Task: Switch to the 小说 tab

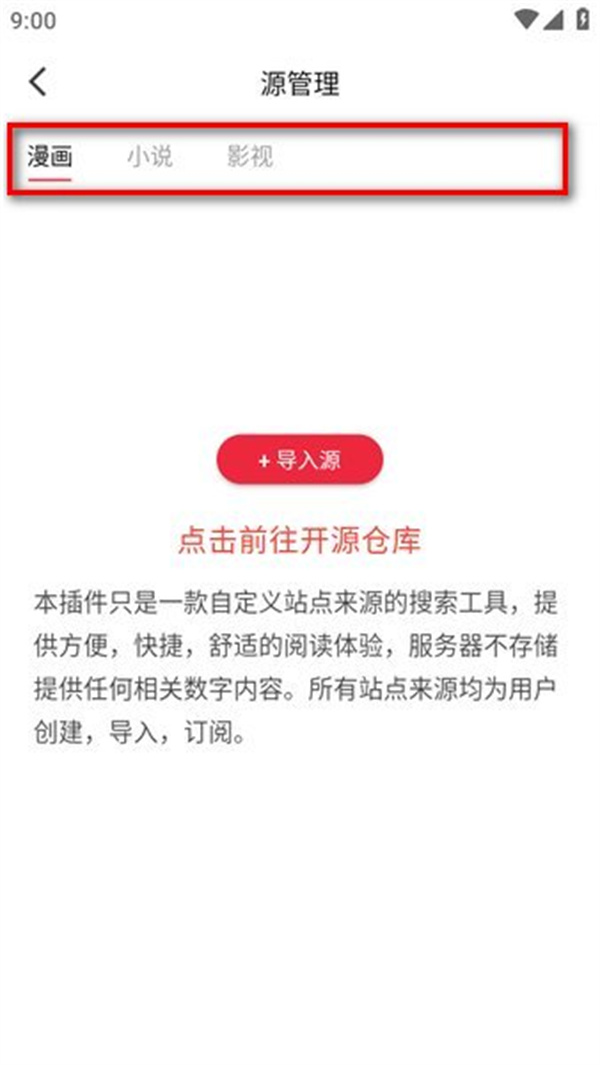Action: coord(149,158)
